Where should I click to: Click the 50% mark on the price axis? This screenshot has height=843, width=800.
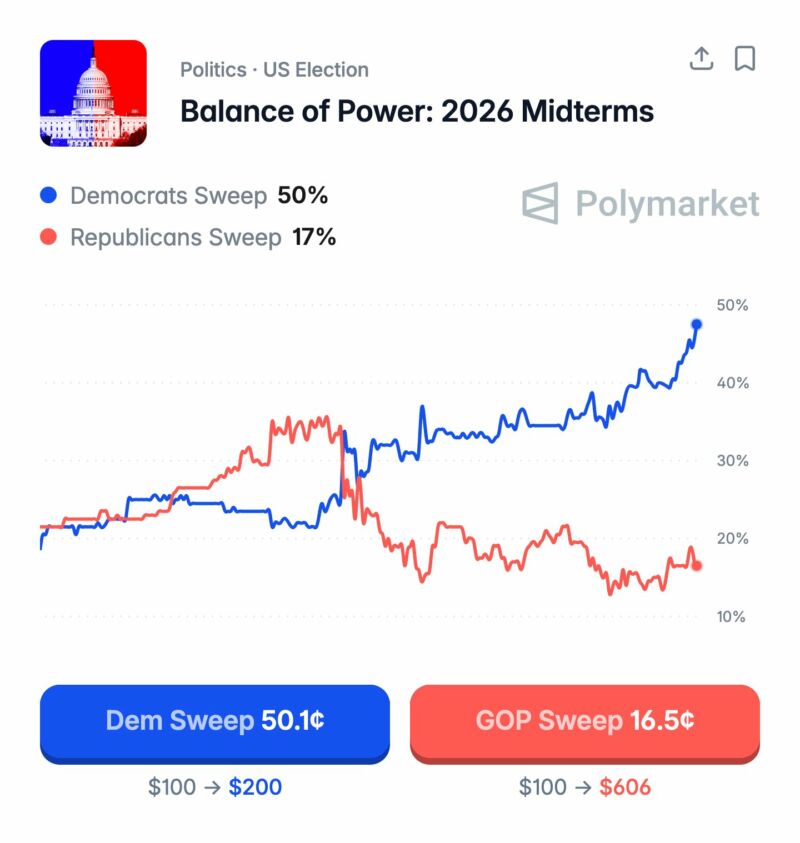point(733,302)
